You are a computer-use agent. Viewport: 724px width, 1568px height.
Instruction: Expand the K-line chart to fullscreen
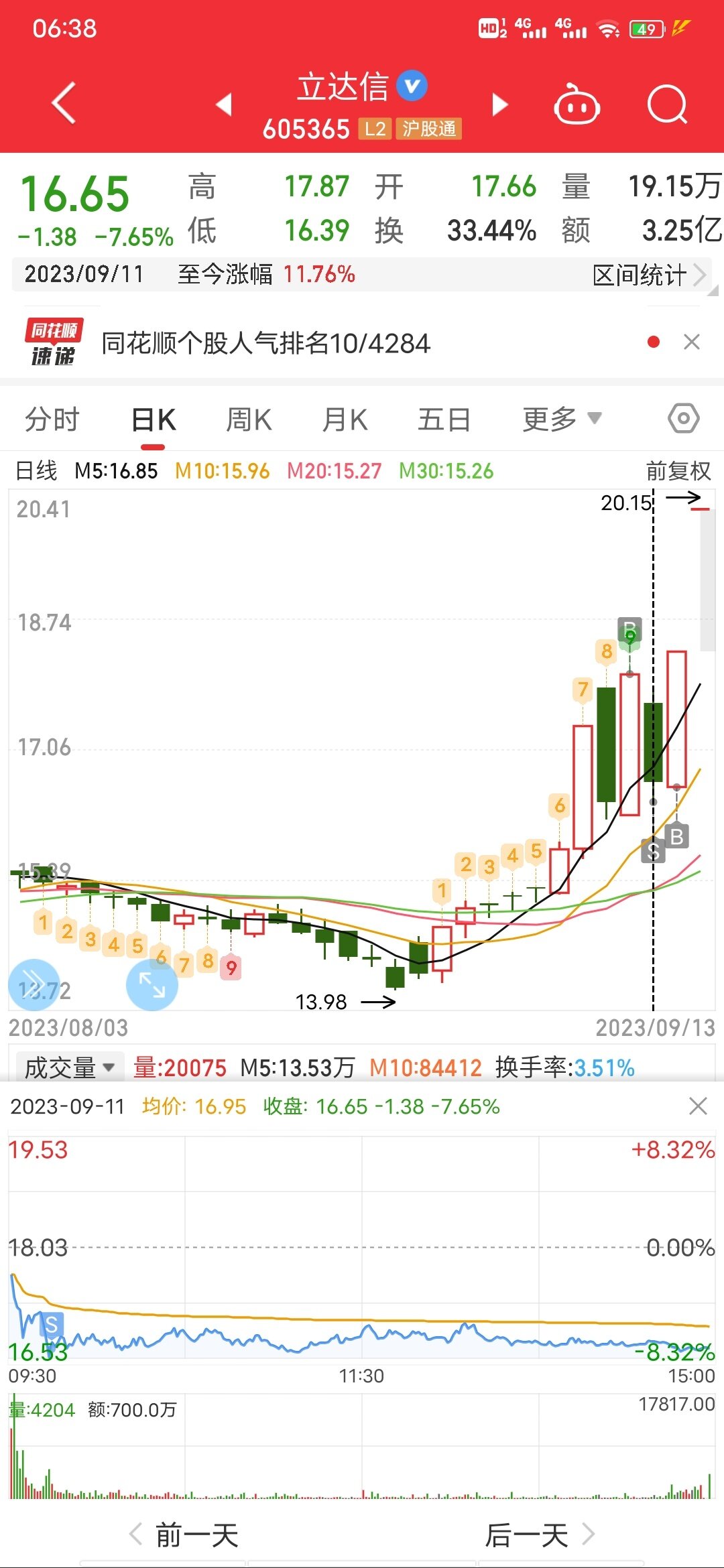[x=152, y=985]
